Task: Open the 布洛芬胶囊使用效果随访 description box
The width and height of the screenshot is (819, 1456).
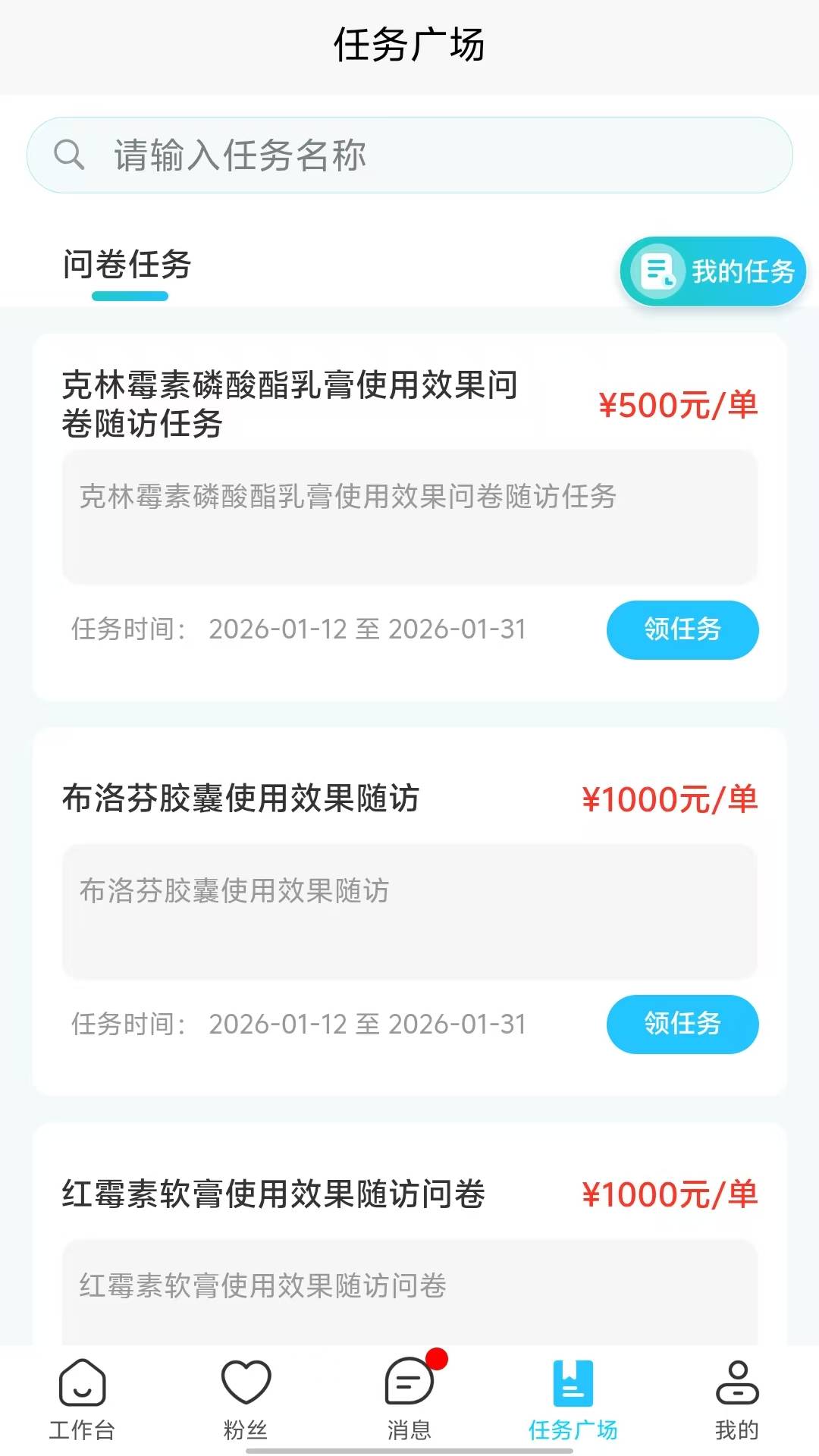Action: pyautogui.click(x=409, y=910)
